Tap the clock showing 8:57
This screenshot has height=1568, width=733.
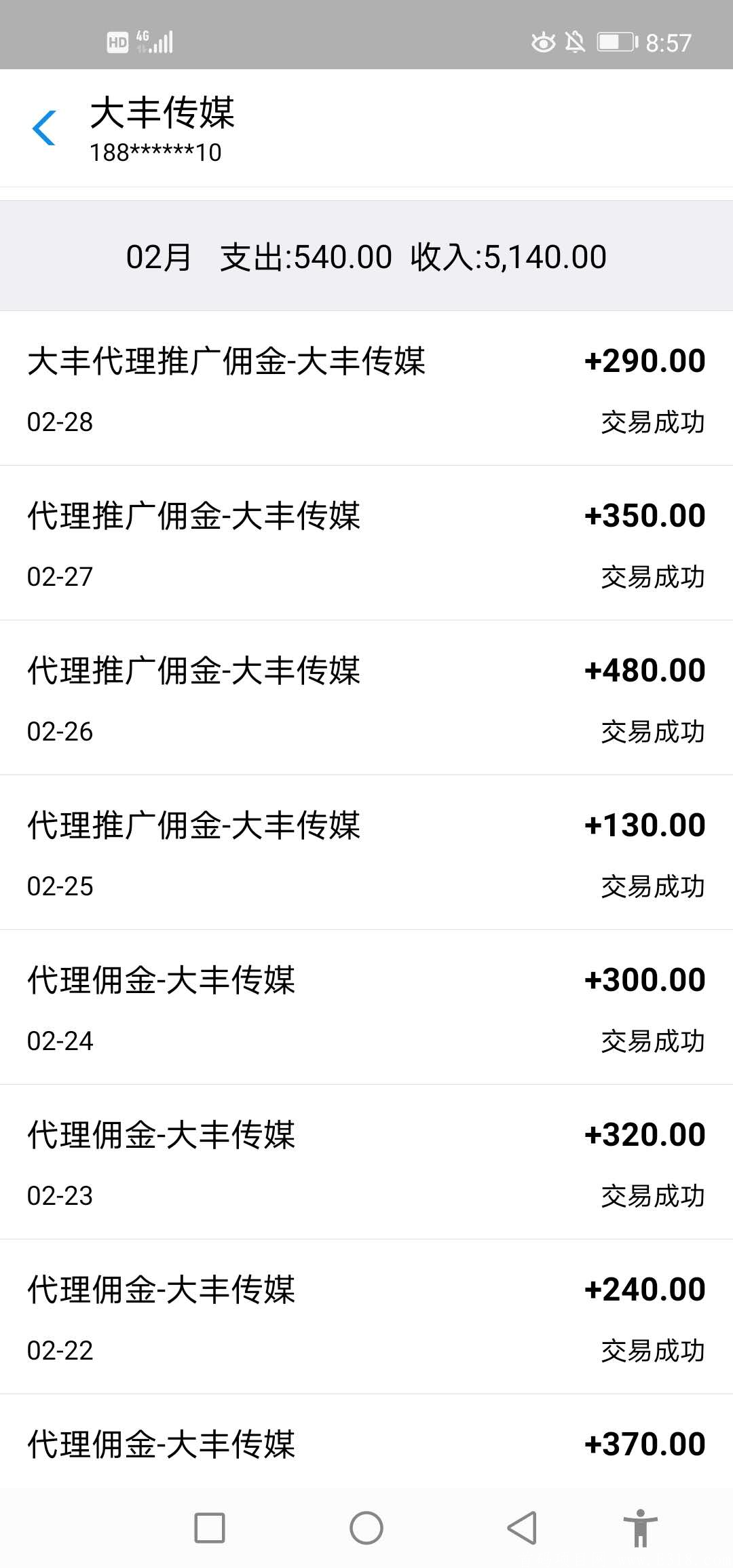coord(669,42)
